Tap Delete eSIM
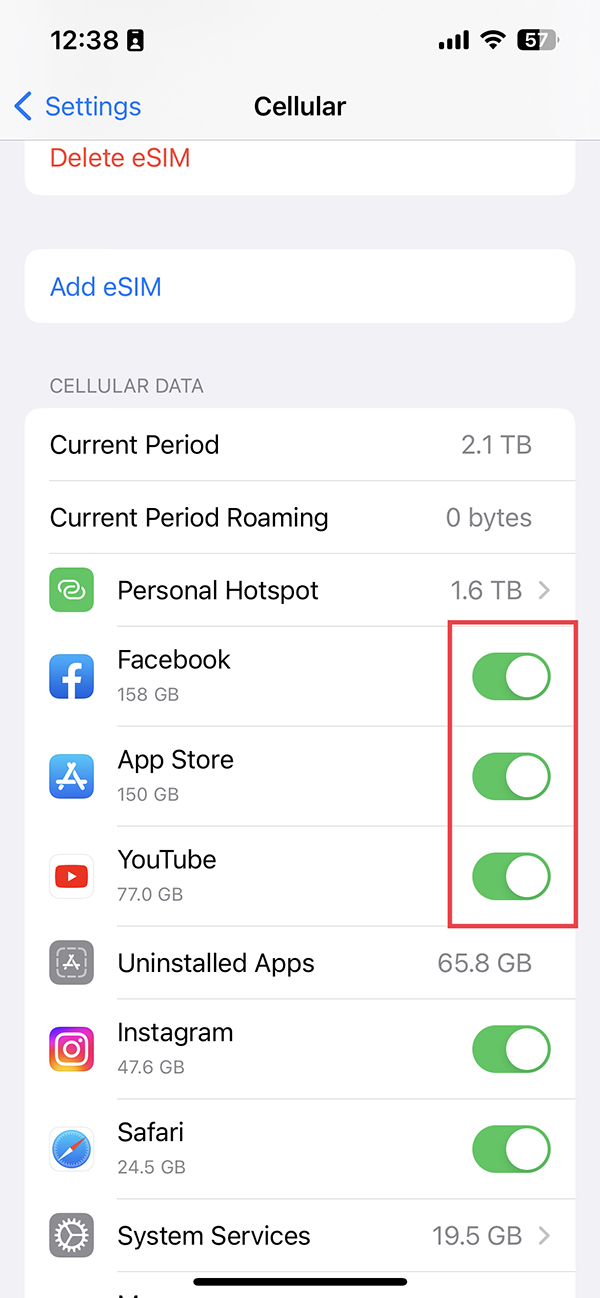This screenshot has width=600, height=1298. tap(120, 158)
